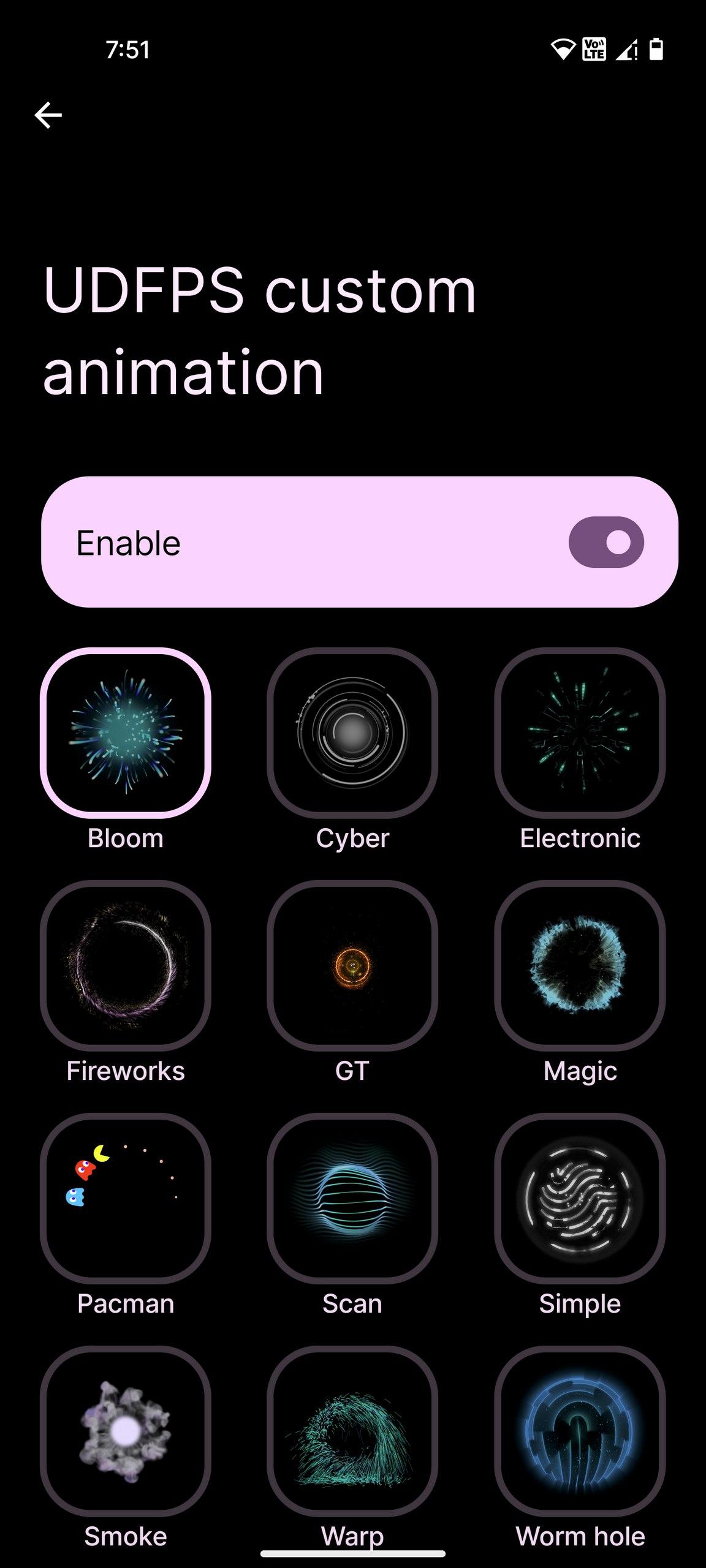Pick the Electronic animation
Image resolution: width=706 pixels, height=1568 pixels.
tap(580, 733)
